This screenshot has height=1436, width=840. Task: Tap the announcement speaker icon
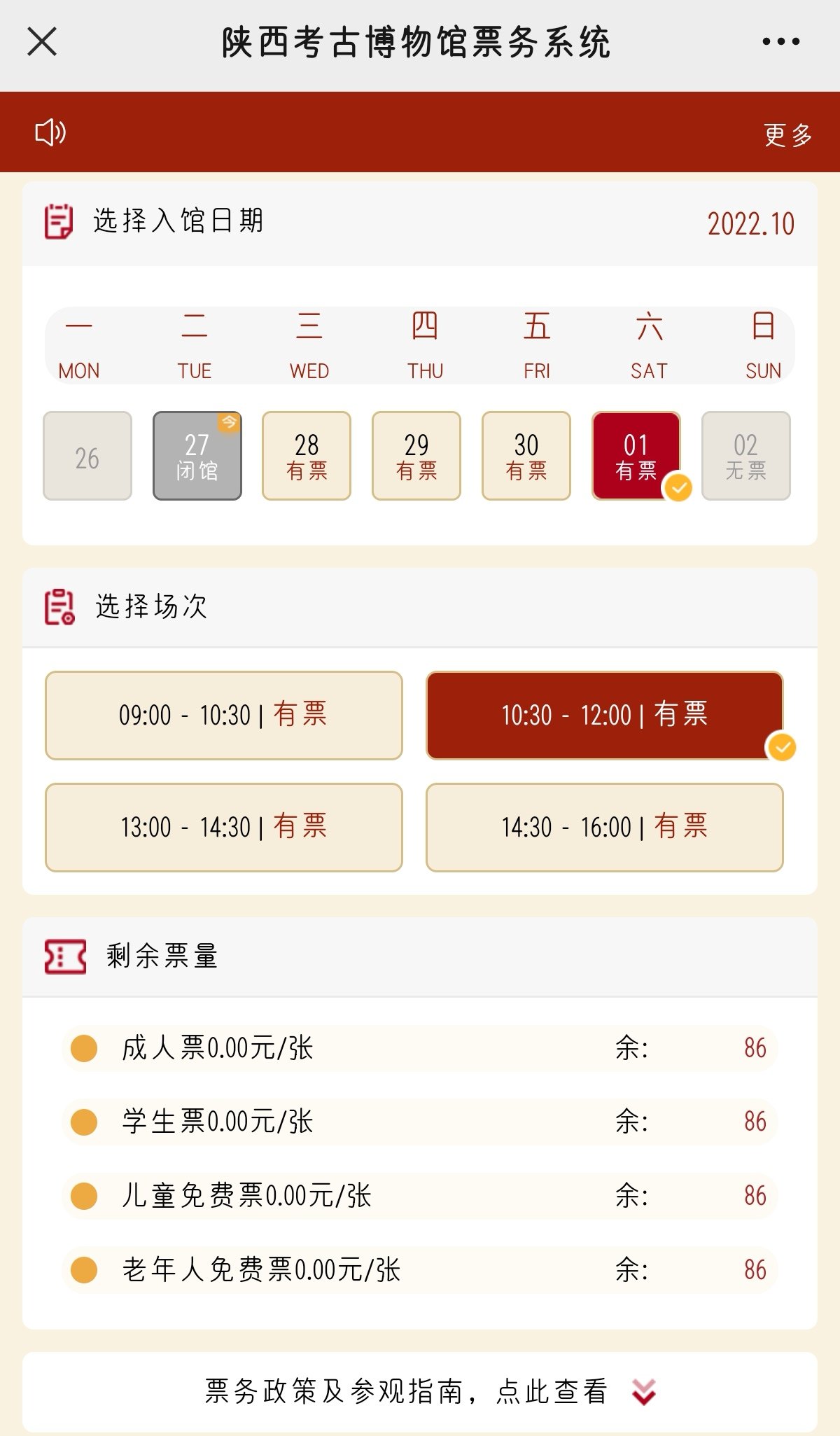50,132
